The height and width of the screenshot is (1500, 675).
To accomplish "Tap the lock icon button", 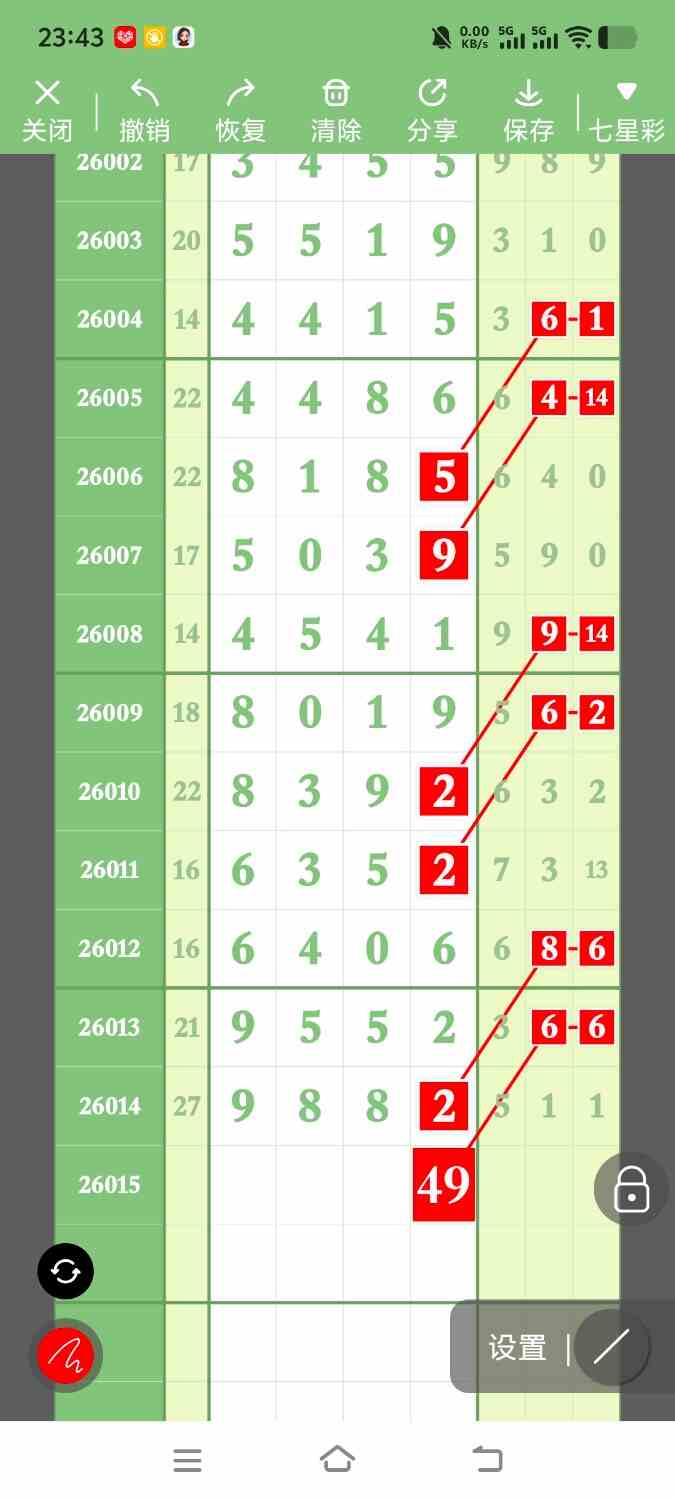I will pyautogui.click(x=631, y=1189).
